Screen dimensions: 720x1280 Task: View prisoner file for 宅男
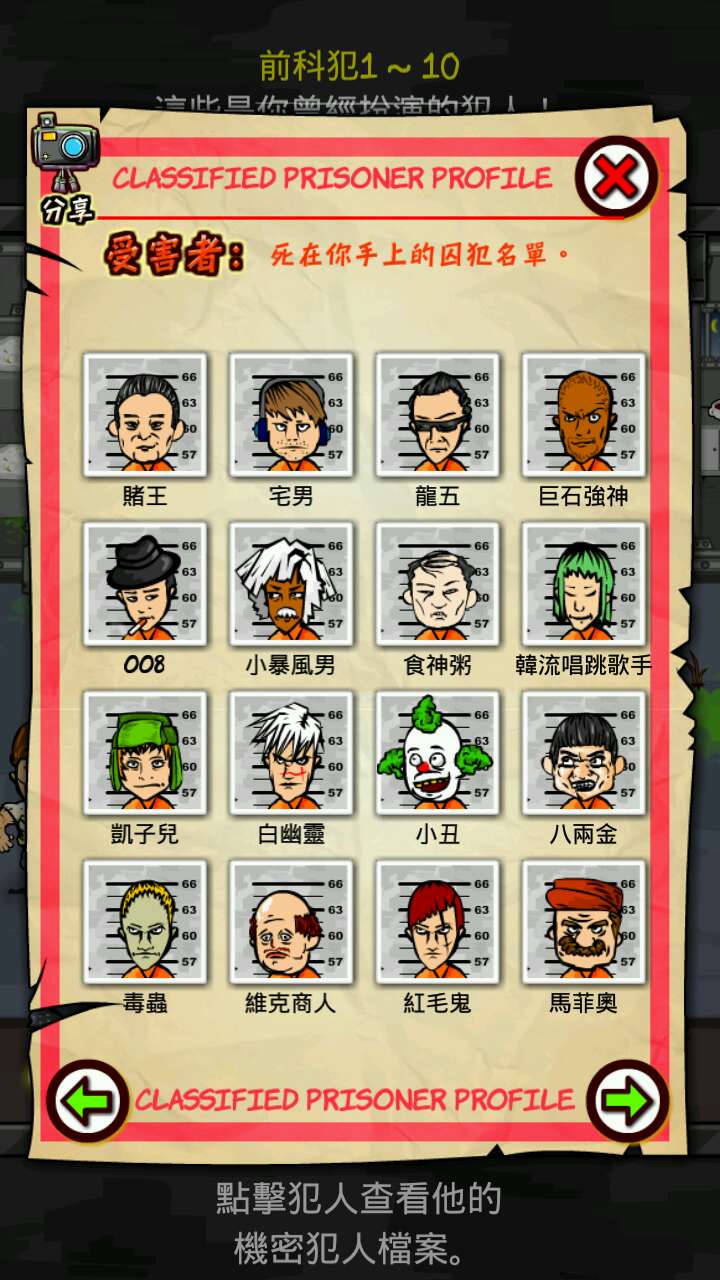click(x=291, y=415)
